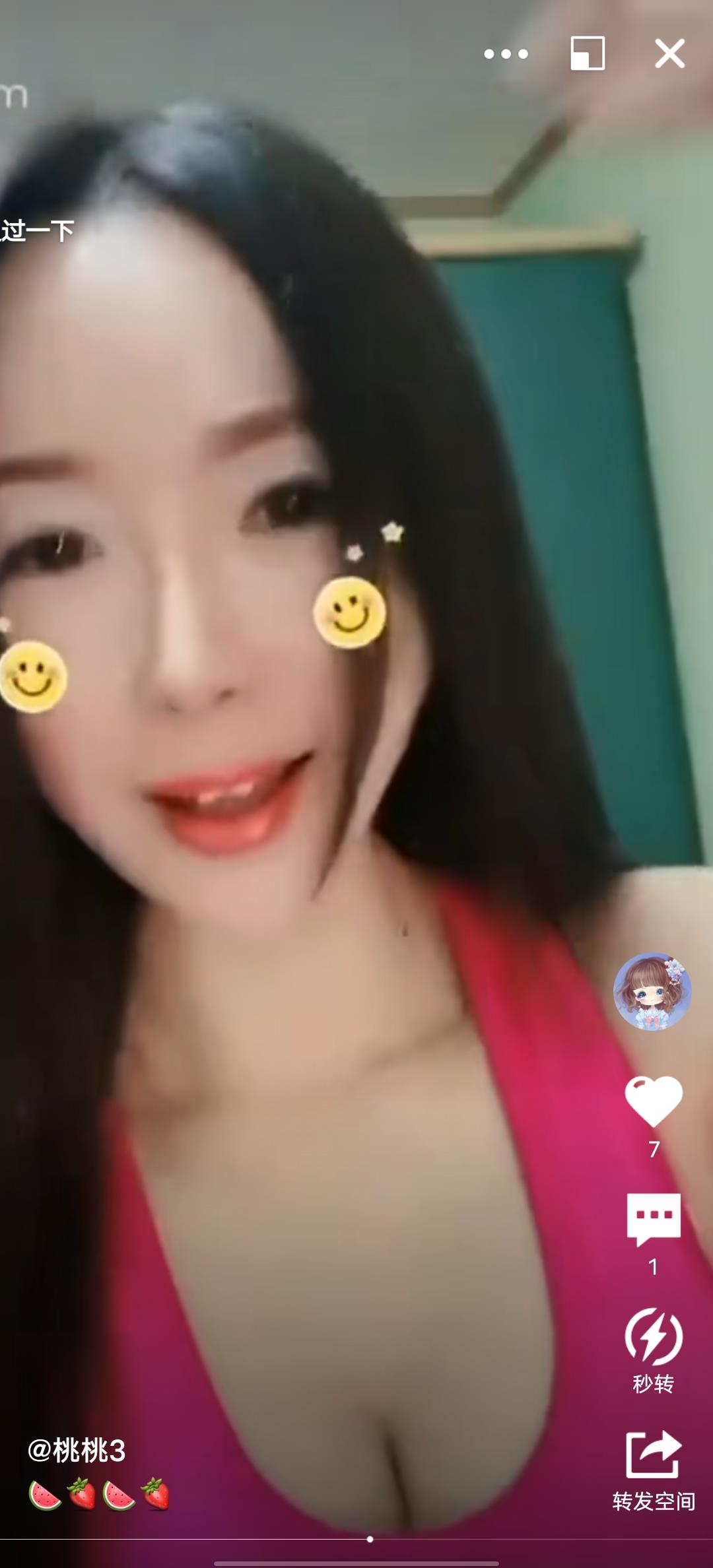The width and height of the screenshot is (713, 1568).
Task: Open @桃桃3 user profile
Action: 77,1451
